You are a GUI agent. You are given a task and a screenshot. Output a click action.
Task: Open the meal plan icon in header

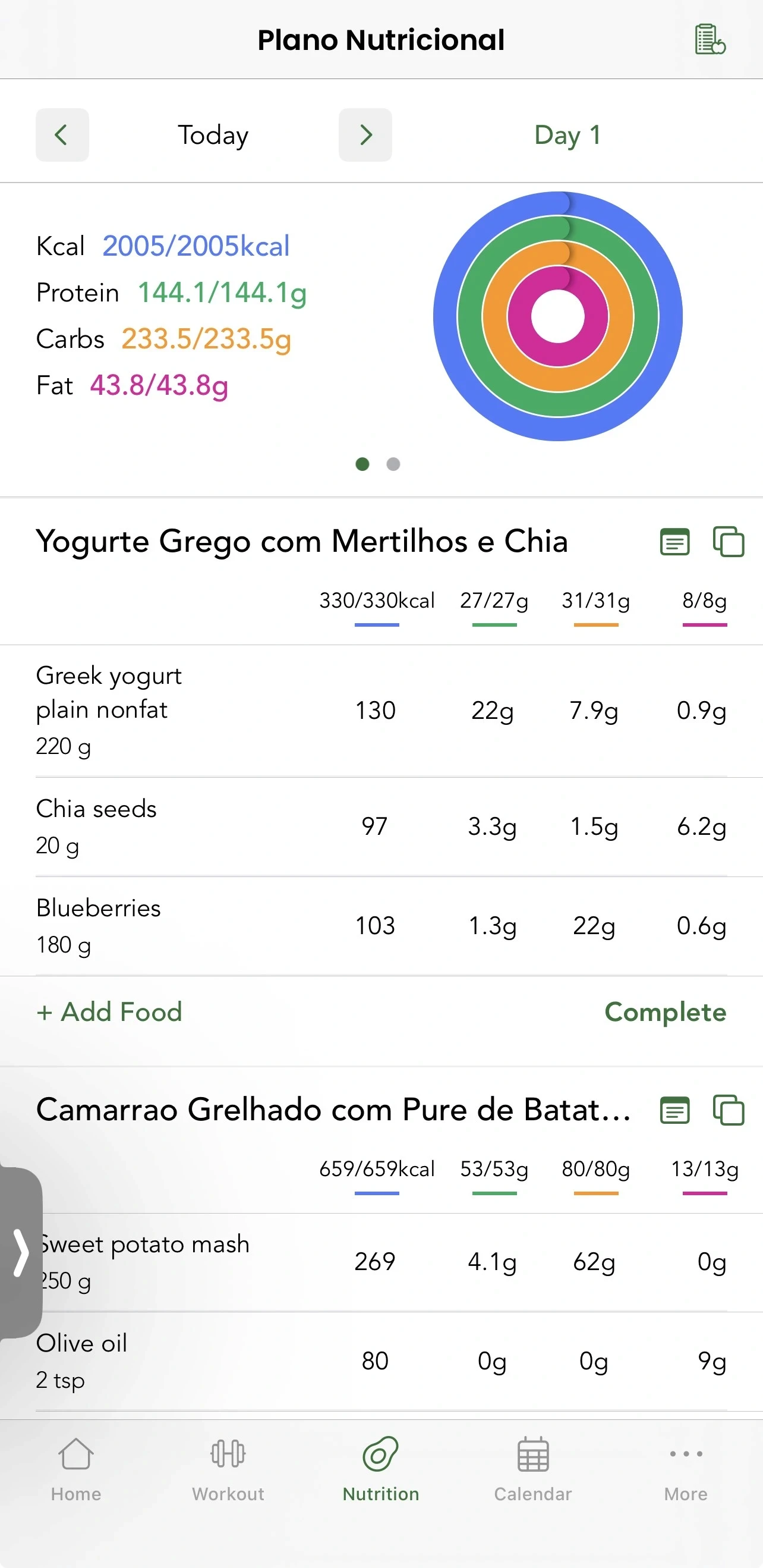710,40
